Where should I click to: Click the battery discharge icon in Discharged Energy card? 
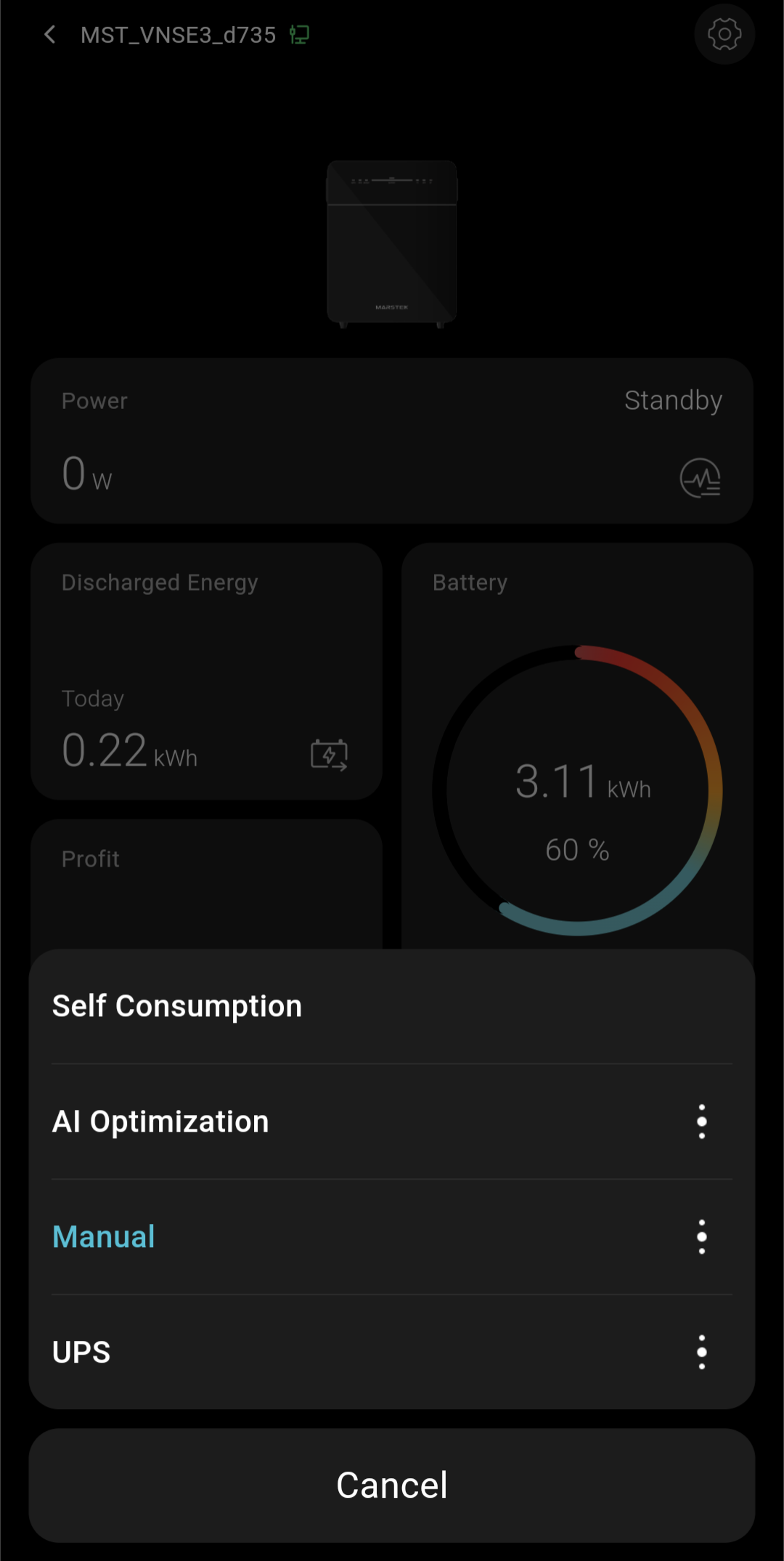click(330, 755)
